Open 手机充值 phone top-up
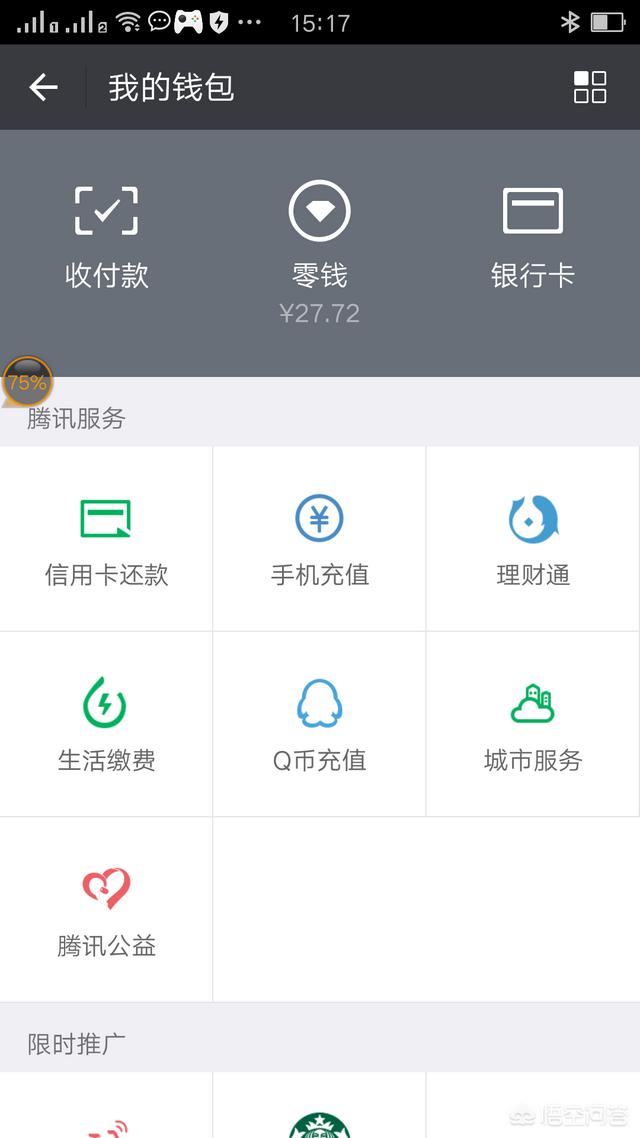Viewport: 640px width, 1138px height. tap(319, 540)
